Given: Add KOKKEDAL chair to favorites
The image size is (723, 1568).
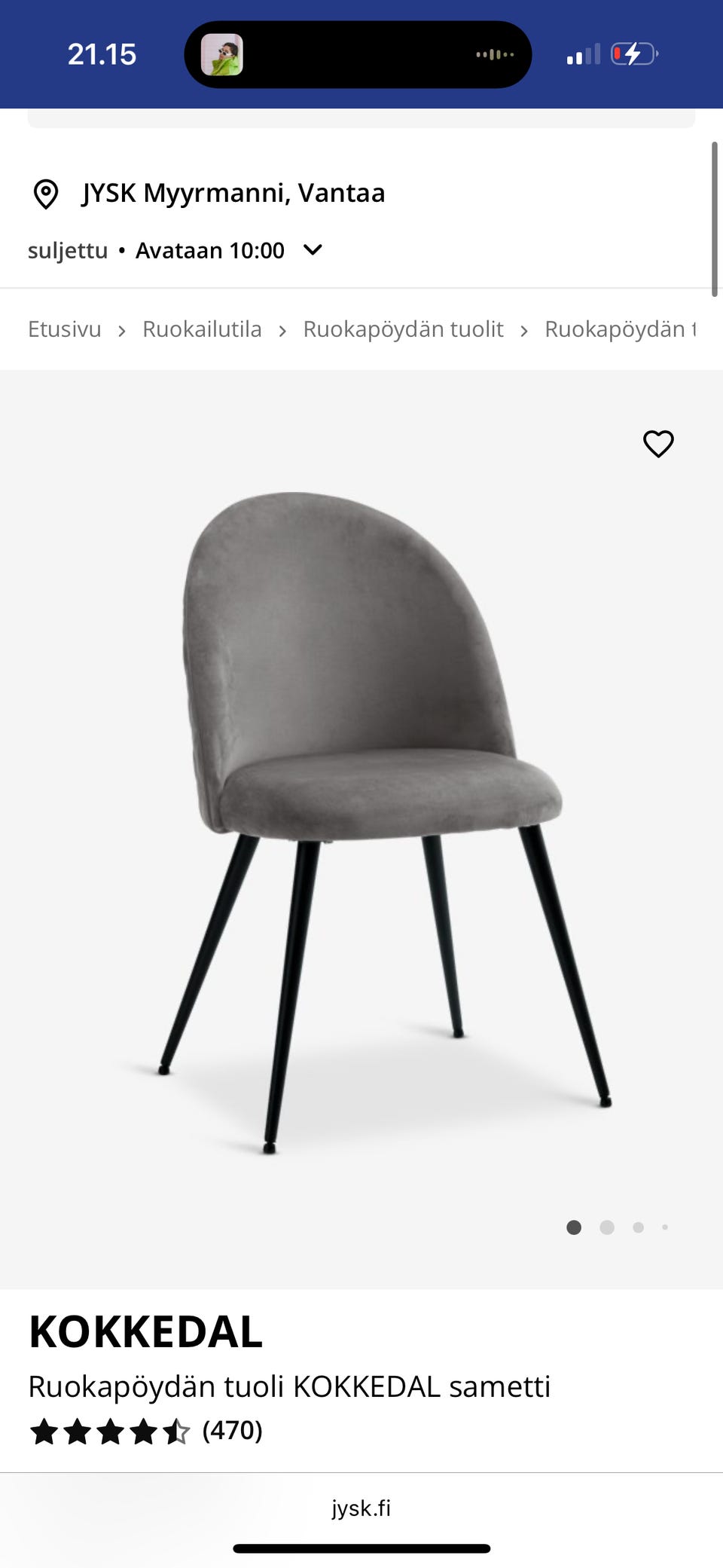Looking at the screenshot, I should point(658,444).
